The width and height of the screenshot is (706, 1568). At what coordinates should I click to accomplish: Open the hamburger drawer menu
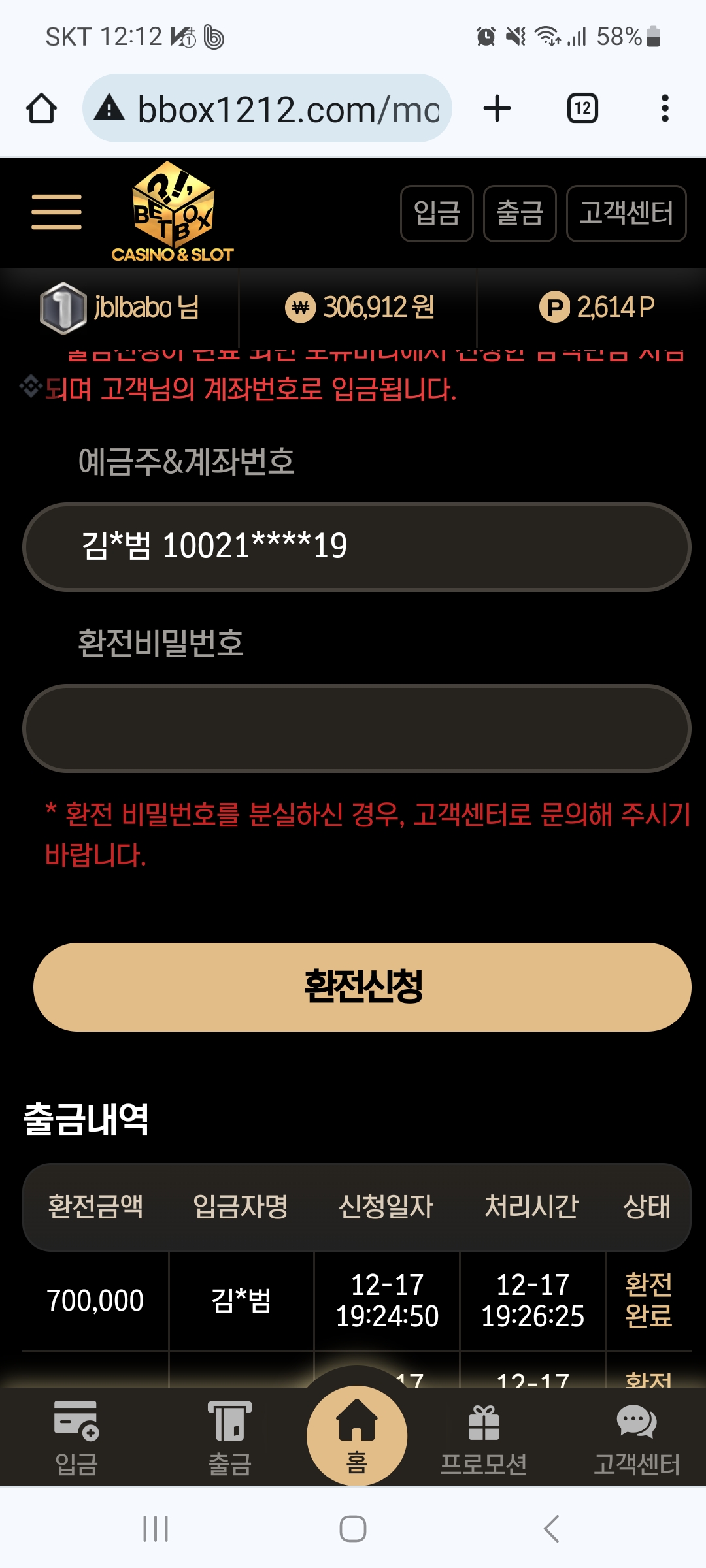[x=56, y=212]
